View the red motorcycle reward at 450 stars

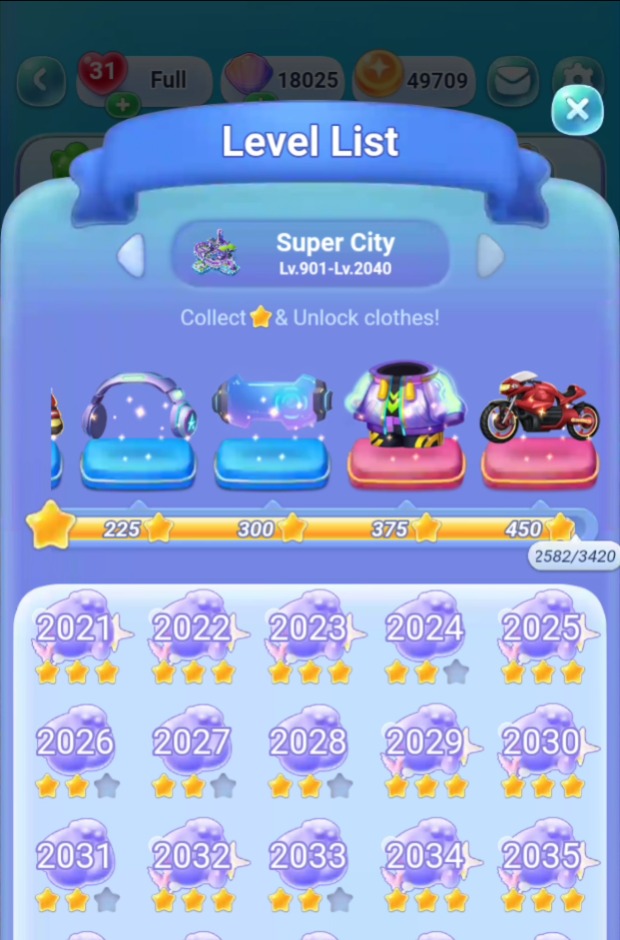coord(540,429)
